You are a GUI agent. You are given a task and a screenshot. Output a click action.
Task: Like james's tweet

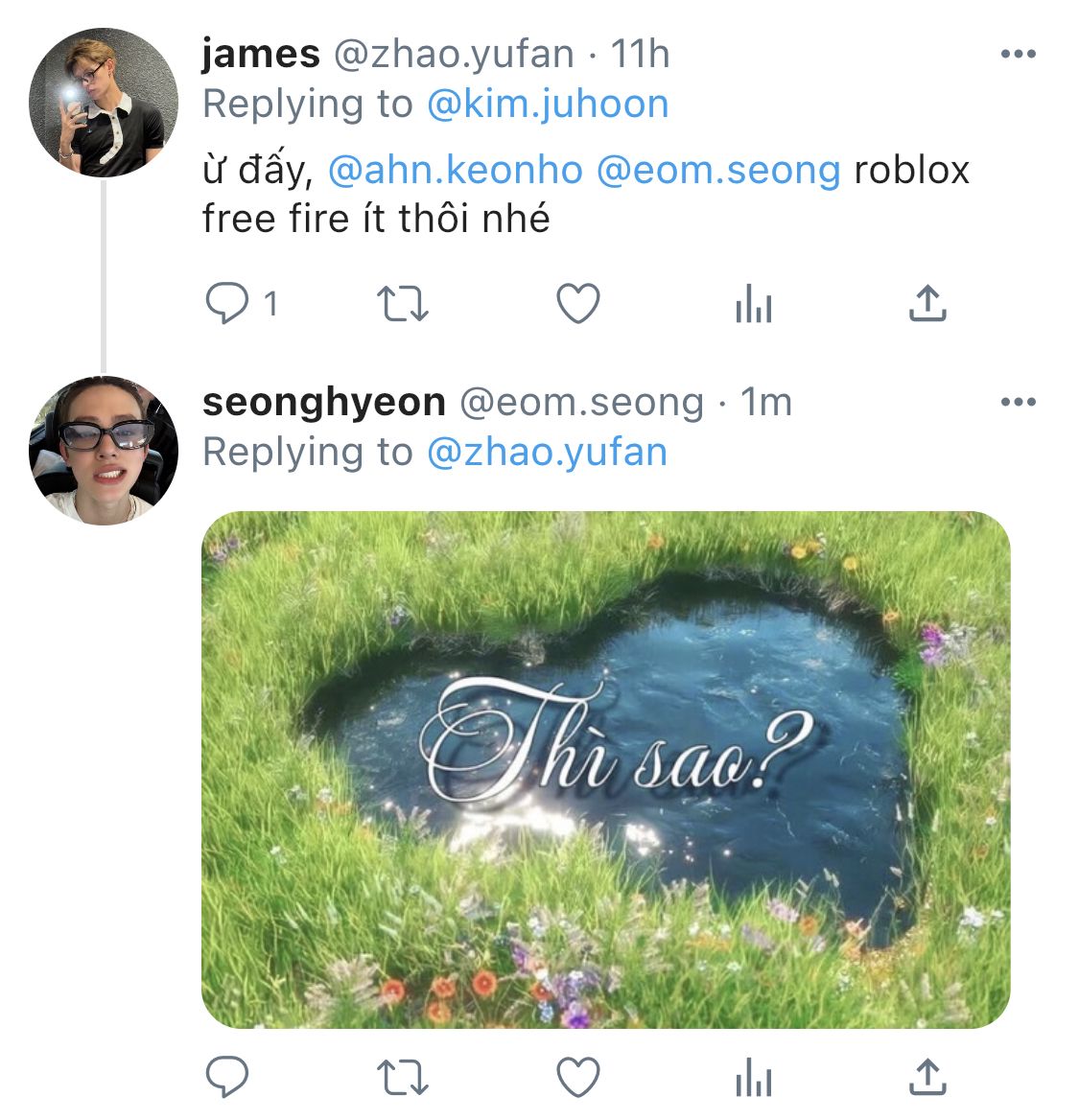click(x=578, y=304)
